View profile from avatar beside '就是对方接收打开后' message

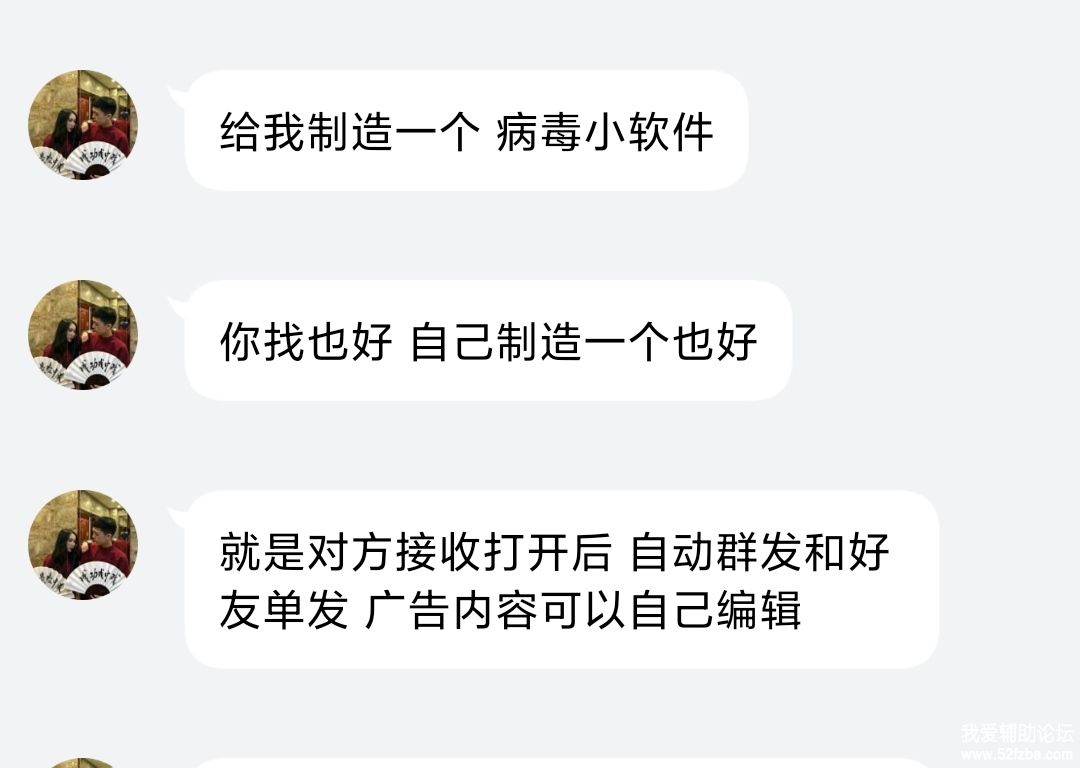pyautogui.click(x=83, y=545)
